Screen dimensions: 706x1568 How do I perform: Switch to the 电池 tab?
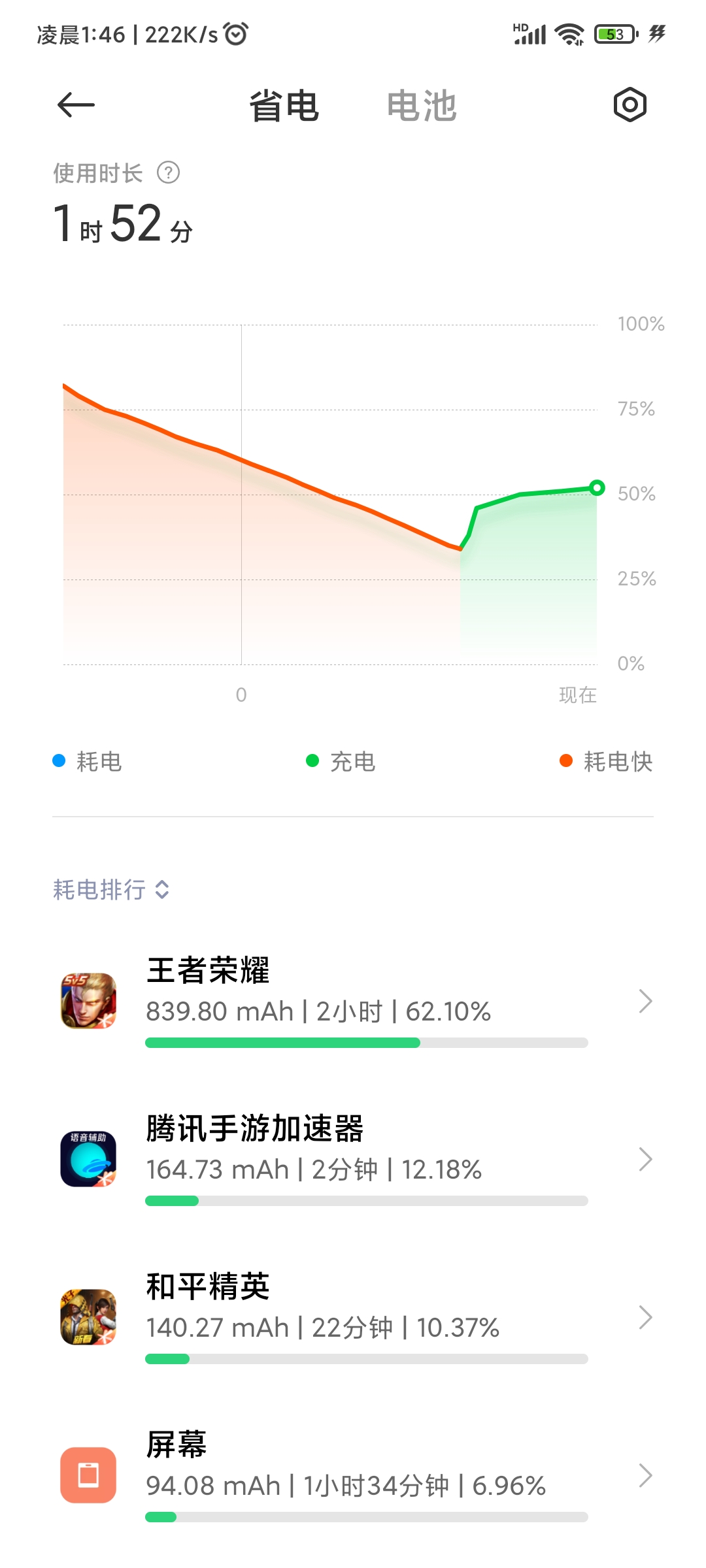point(422,106)
